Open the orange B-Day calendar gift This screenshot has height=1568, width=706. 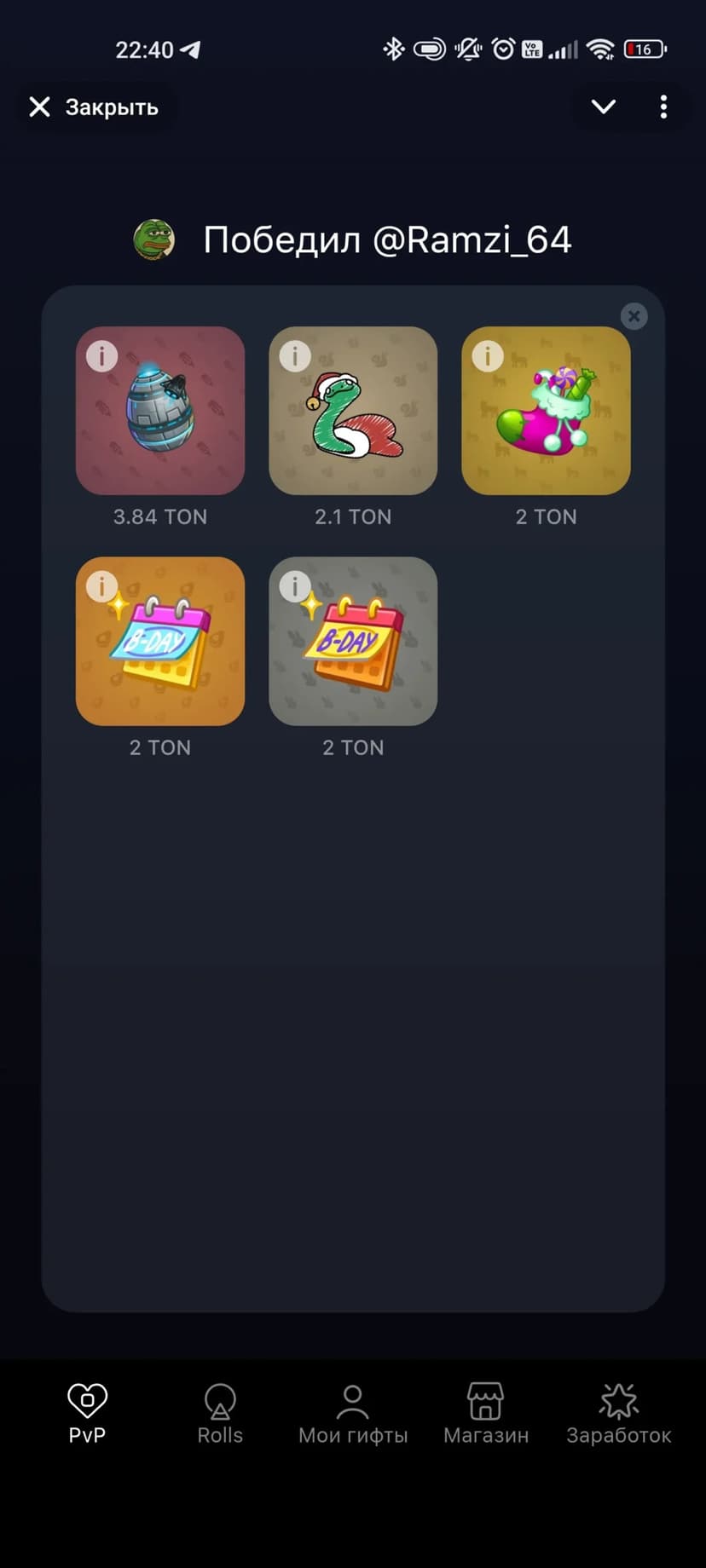tap(160, 641)
